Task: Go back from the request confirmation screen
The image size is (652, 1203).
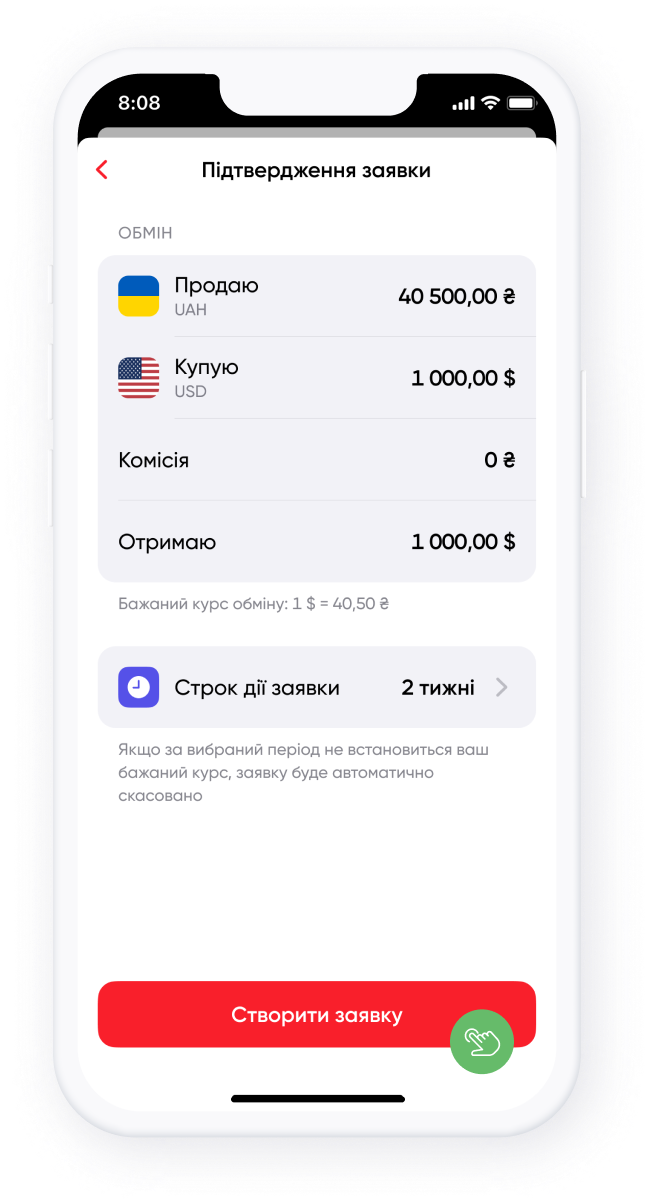Action: pyautogui.click(x=102, y=170)
